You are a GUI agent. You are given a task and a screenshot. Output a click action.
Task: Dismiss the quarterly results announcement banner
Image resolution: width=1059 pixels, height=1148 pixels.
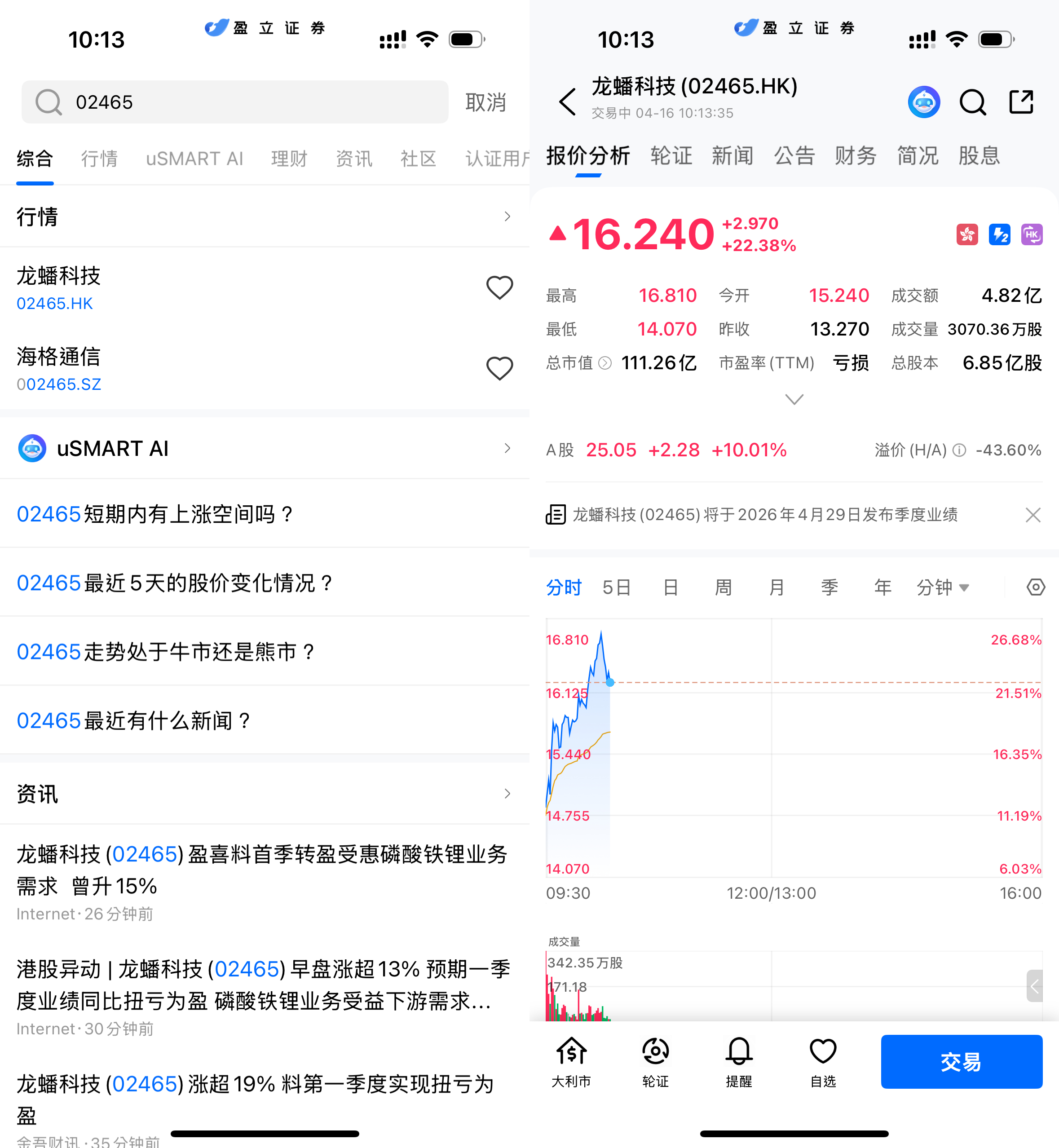1033,515
